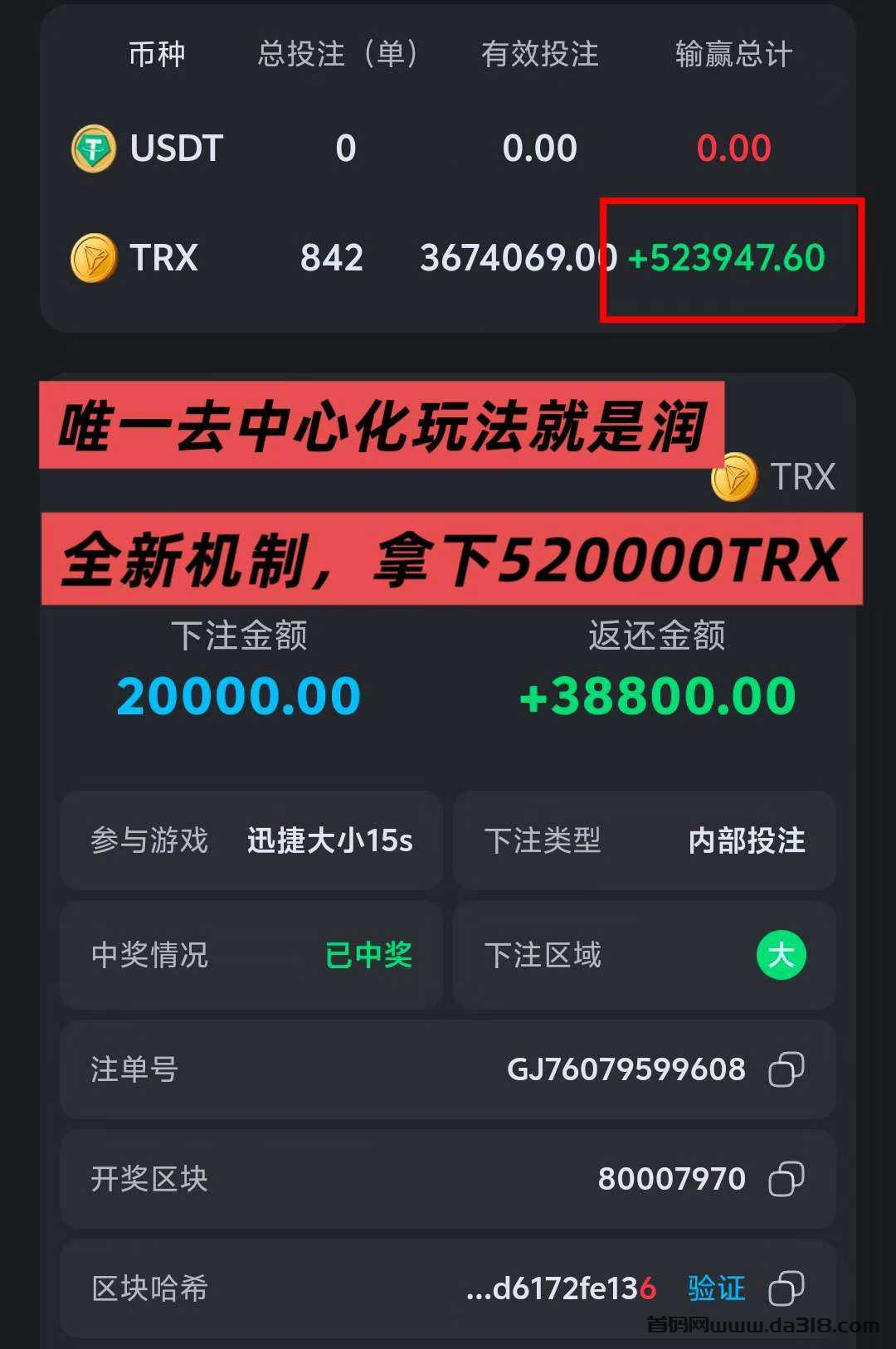Copy the lottery block number 80007970
This screenshot has height=1349, width=896.
point(787,1179)
